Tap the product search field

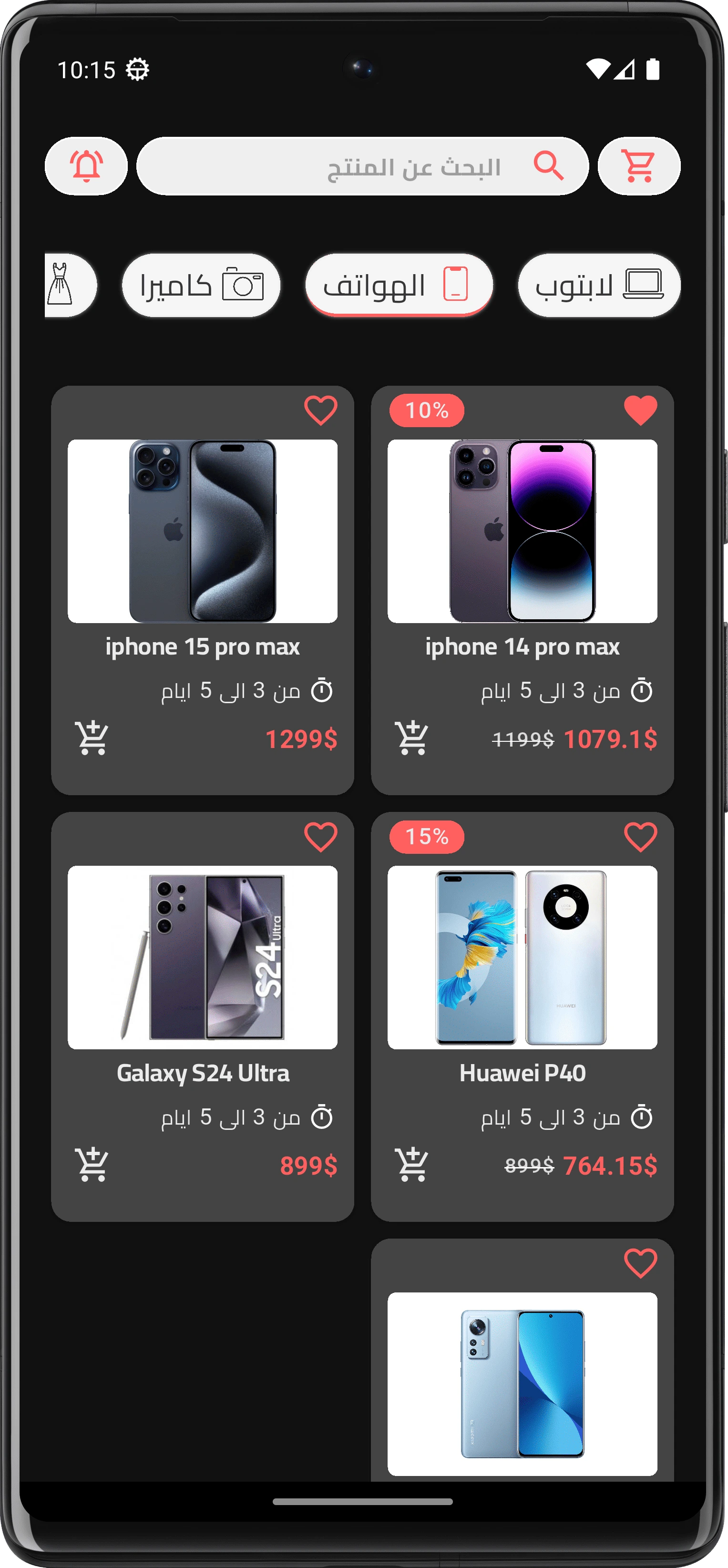click(363, 165)
